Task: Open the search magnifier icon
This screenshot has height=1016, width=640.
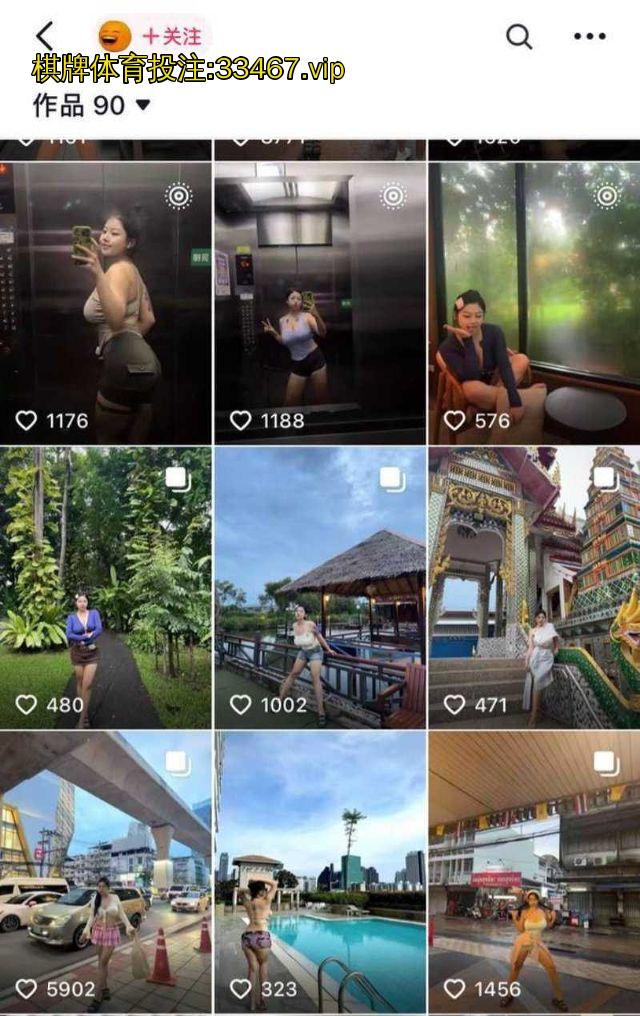Action: click(519, 37)
